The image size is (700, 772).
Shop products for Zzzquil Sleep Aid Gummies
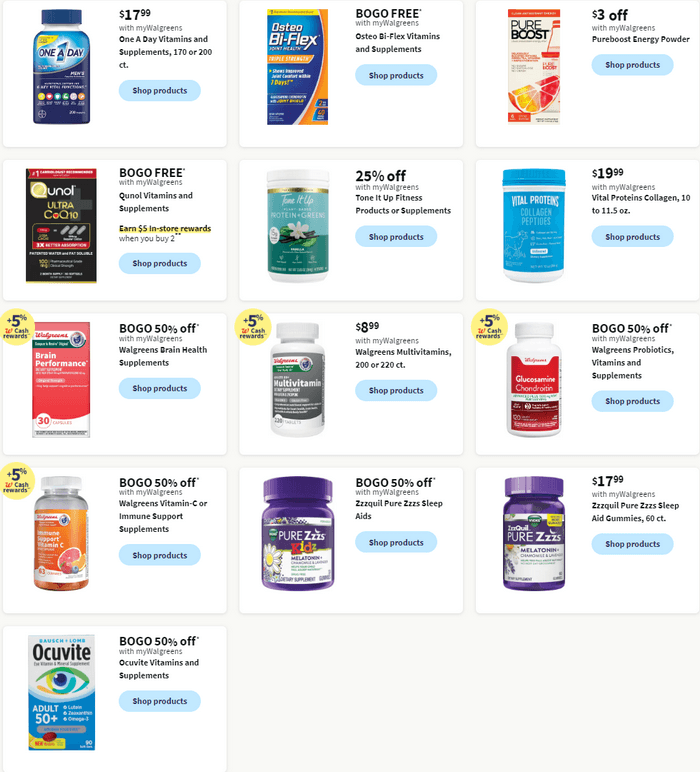point(632,544)
